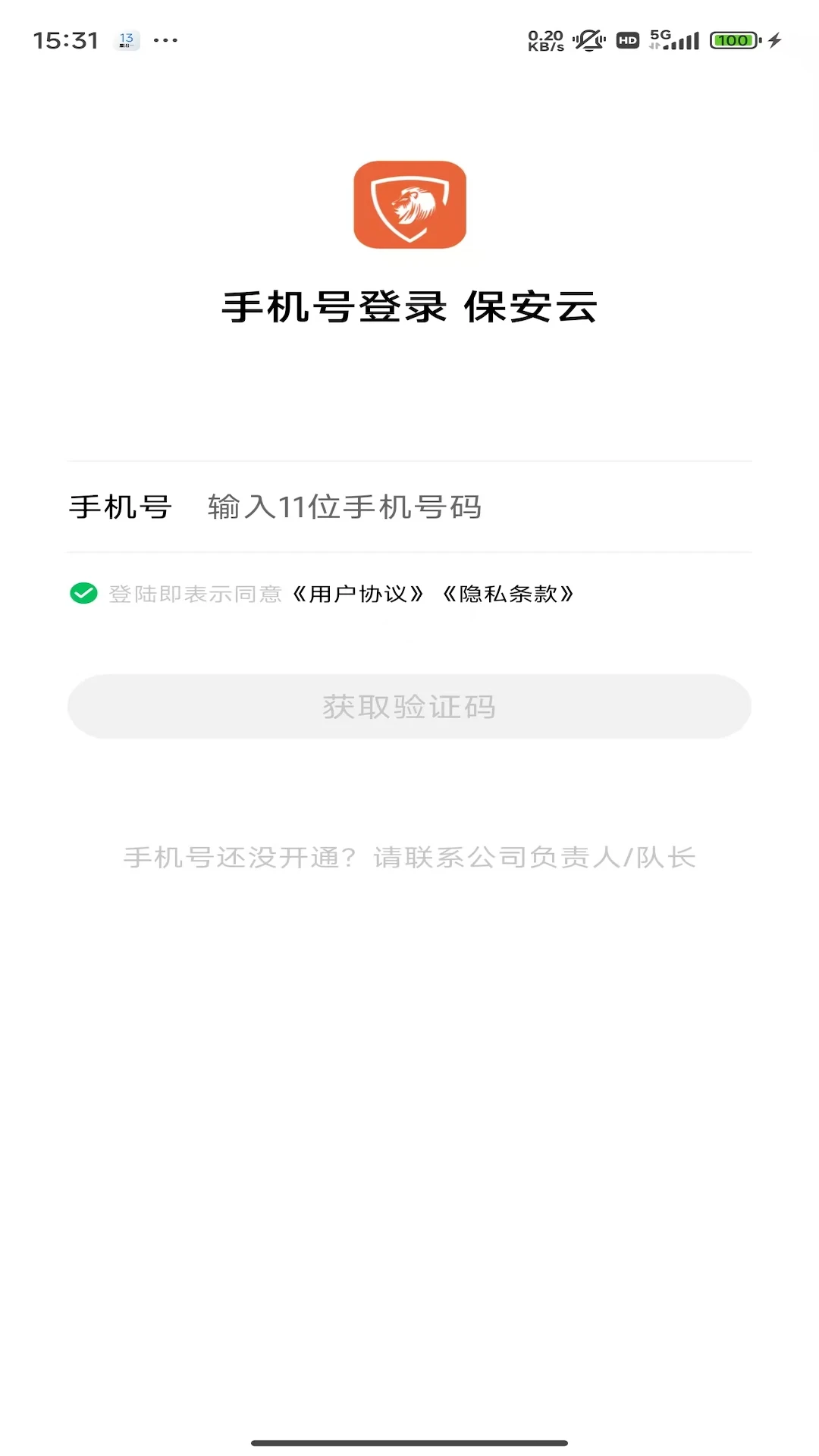819x1456 pixels.
Task: Click the 请联系公司负责人/队长 hint text
Action: pyautogui.click(x=532, y=856)
